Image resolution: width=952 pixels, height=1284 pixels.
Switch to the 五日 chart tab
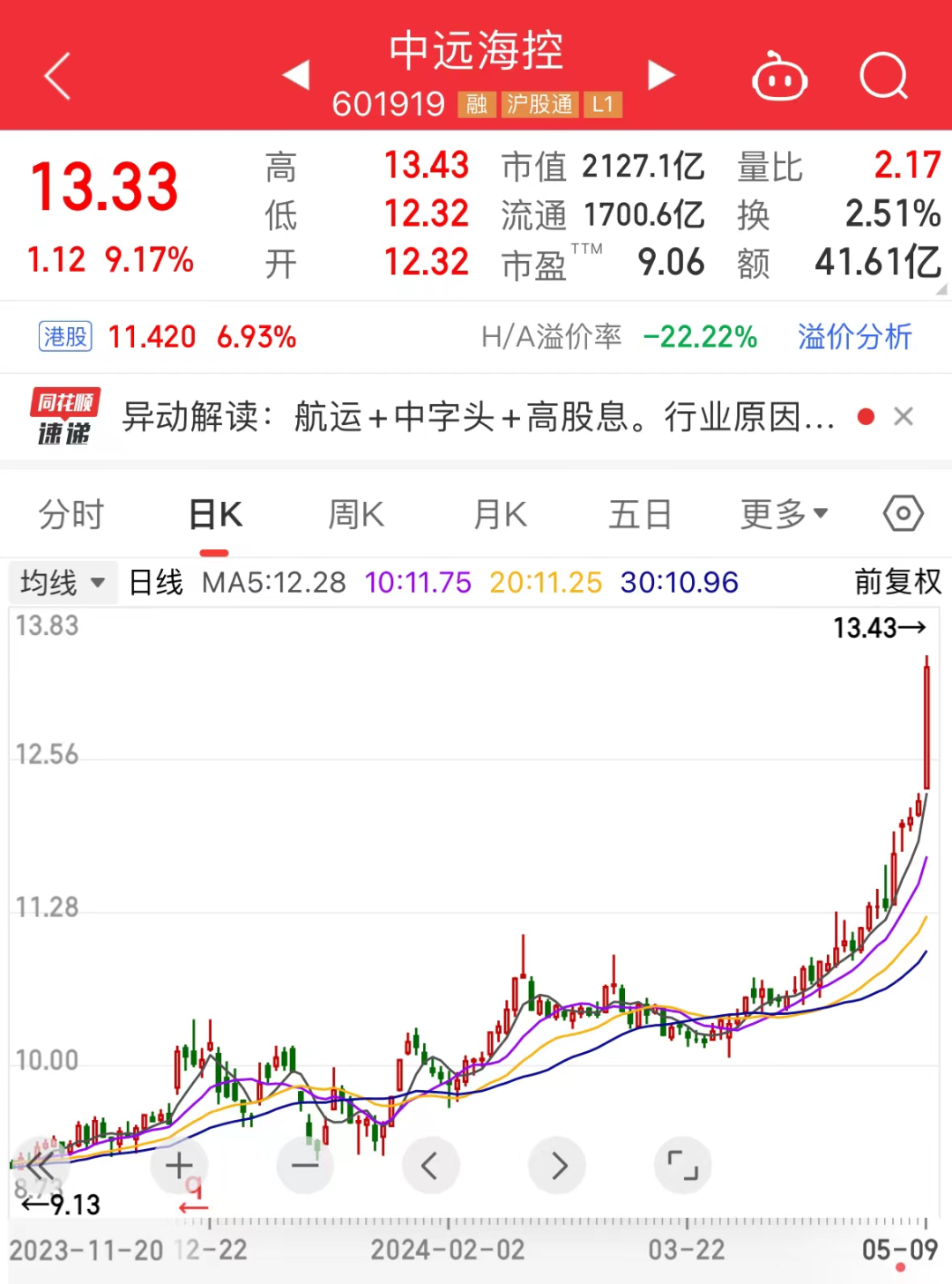tap(640, 514)
